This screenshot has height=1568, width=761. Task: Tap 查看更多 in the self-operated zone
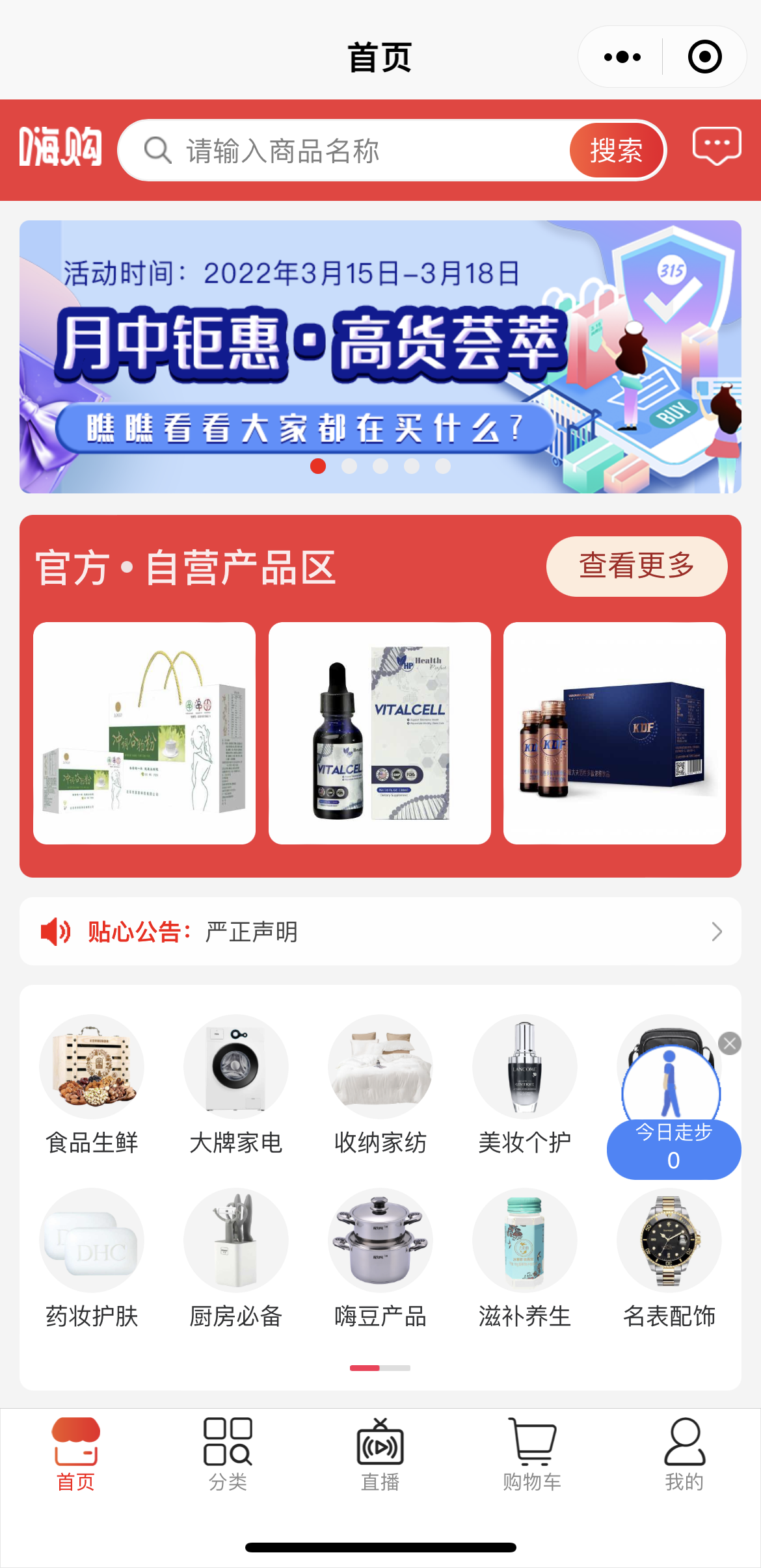[x=636, y=566]
